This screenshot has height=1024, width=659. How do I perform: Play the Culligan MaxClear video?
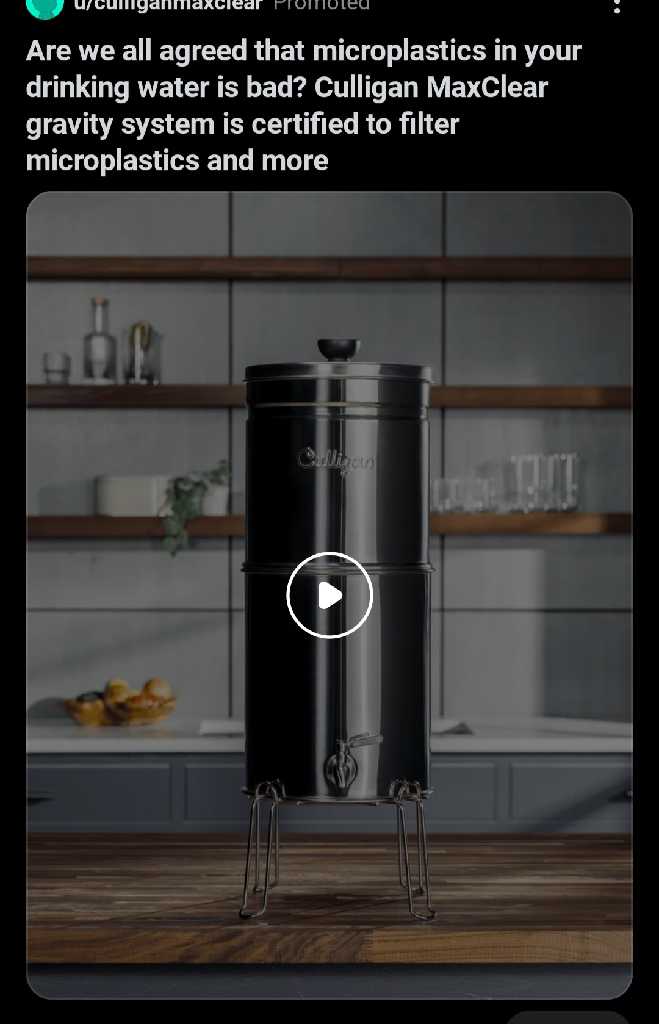[329, 596]
